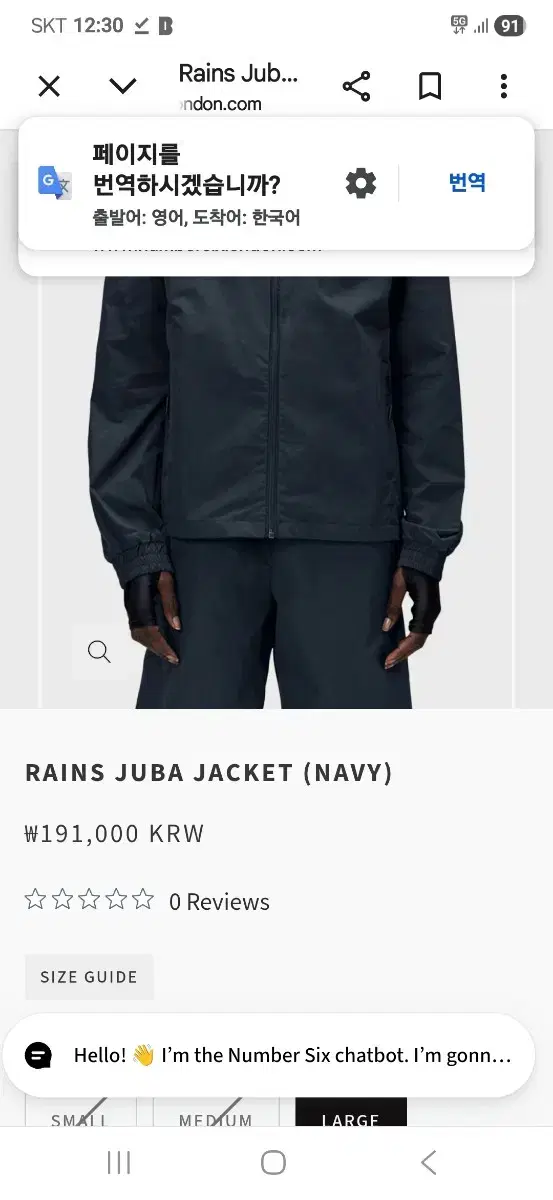Open the browser overflow menu
Viewport: 553px width, 1200px height.
pos(504,86)
